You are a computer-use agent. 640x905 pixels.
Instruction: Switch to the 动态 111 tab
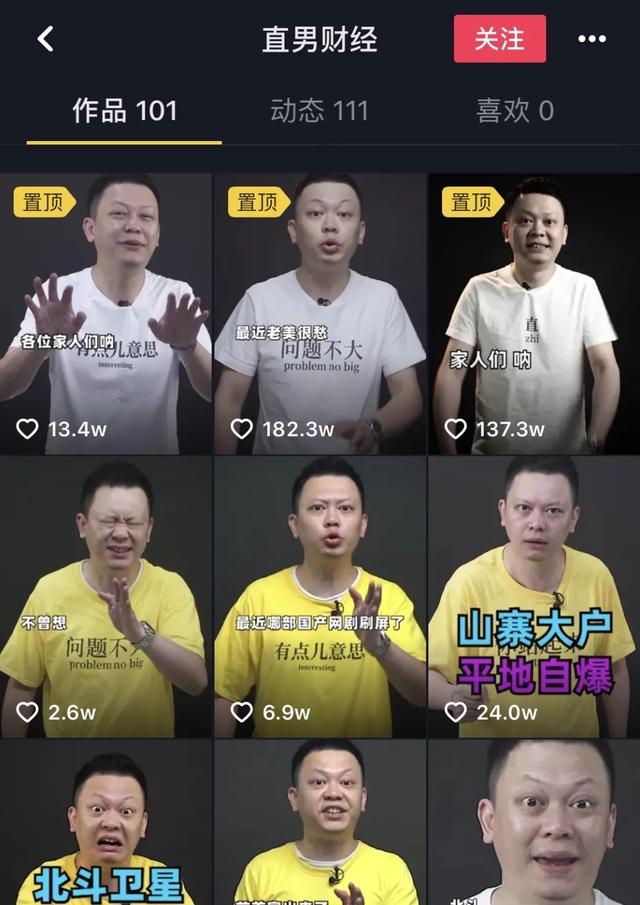point(319,111)
